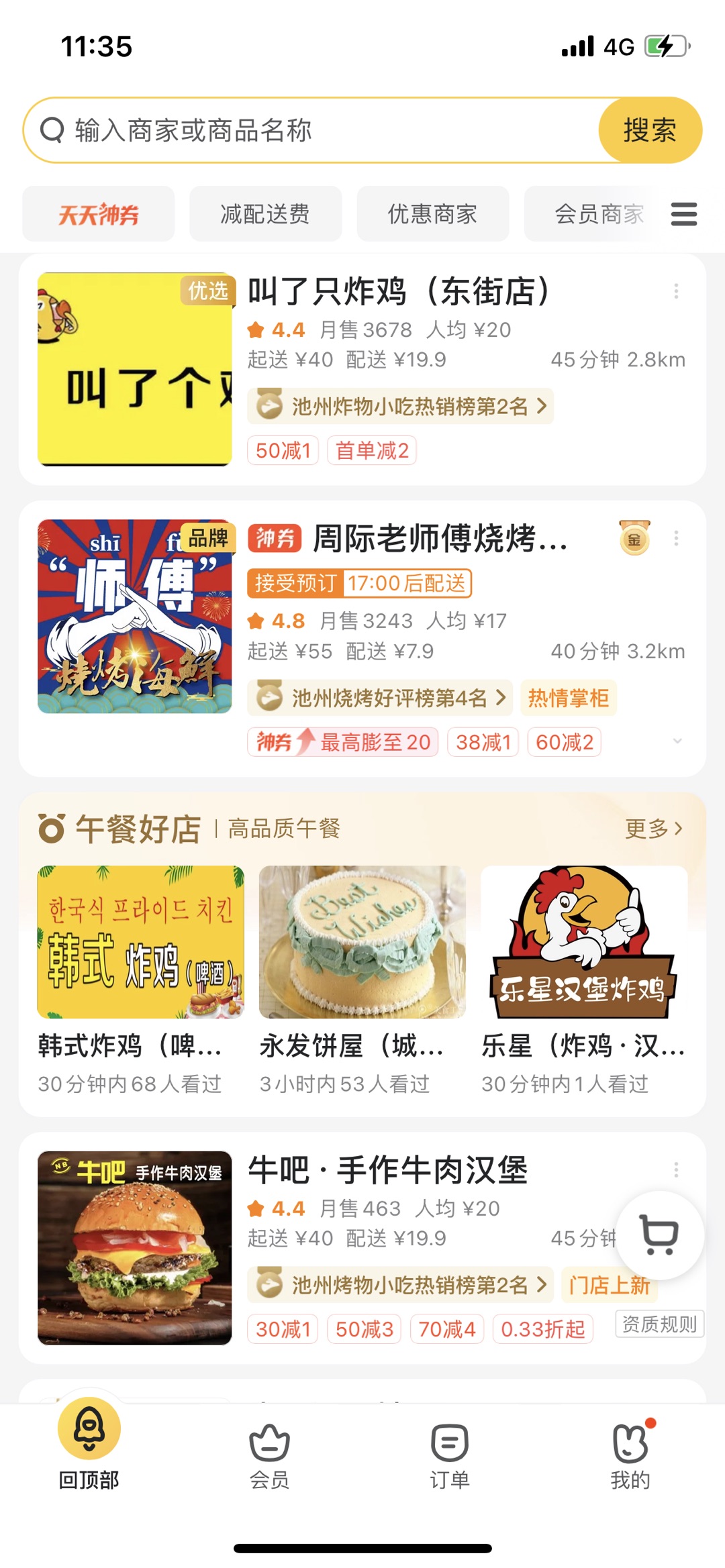Open the floating shopping cart
This screenshot has height=1568, width=725.
point(659,1235)
